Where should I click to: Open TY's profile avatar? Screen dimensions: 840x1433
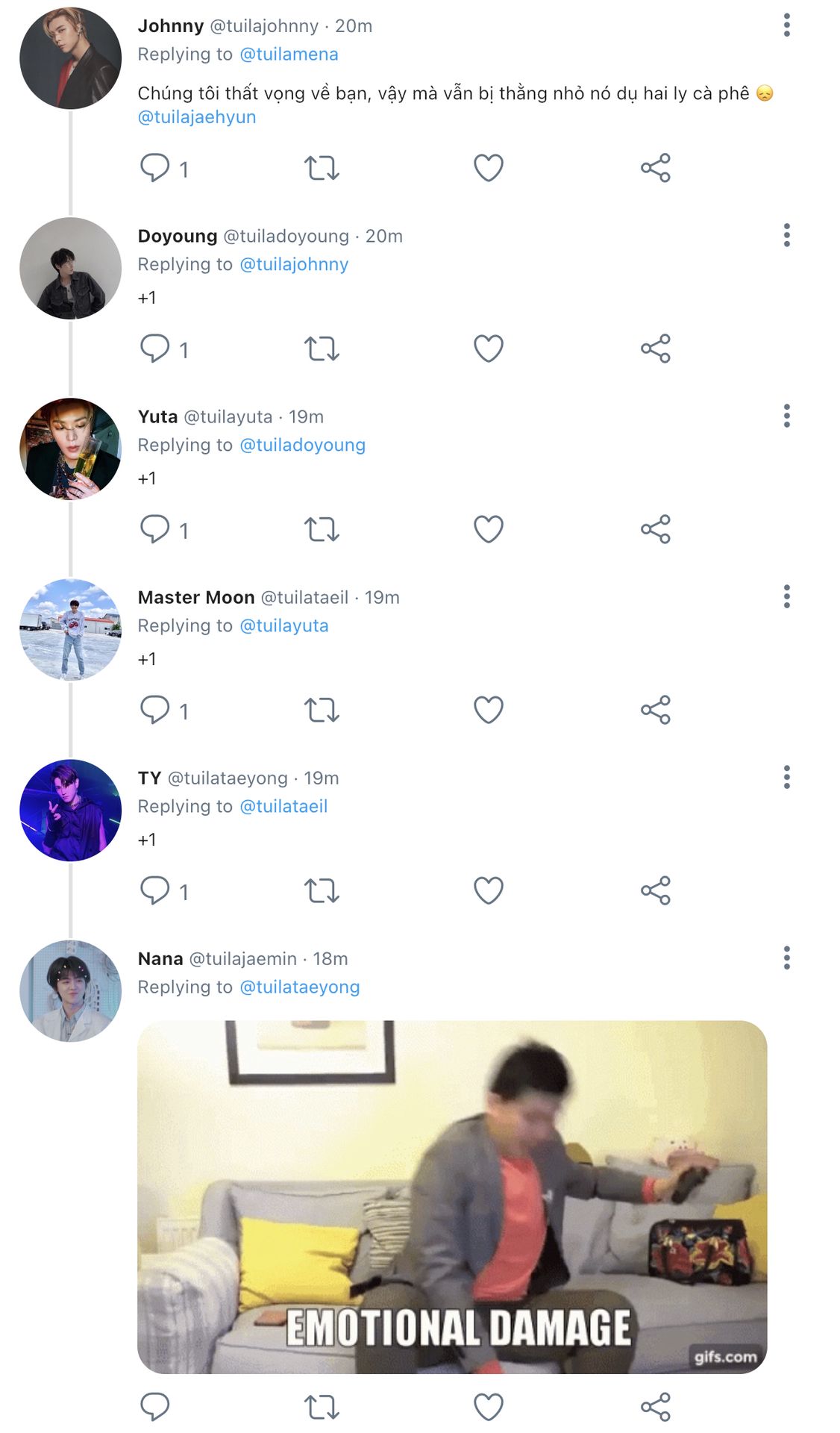click(x=70, y=810)
